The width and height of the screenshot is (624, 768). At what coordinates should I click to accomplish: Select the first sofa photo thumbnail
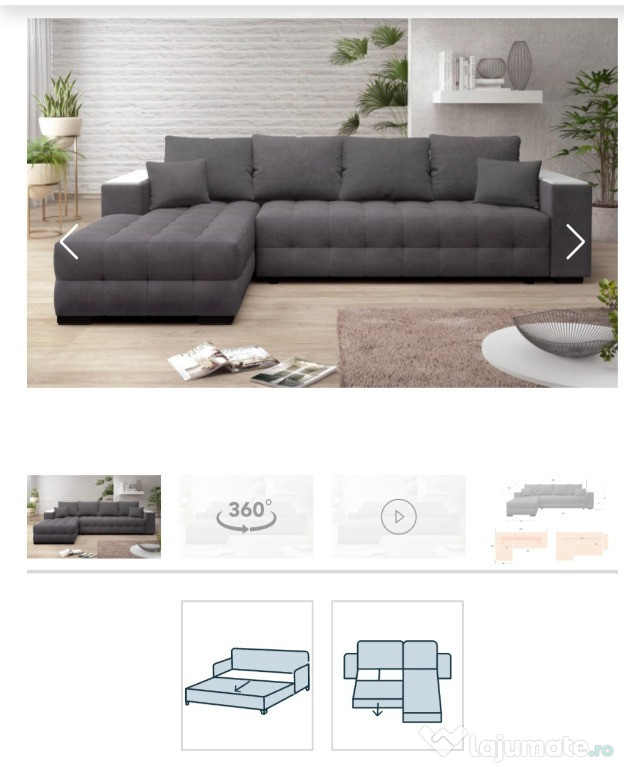(94, 516)
